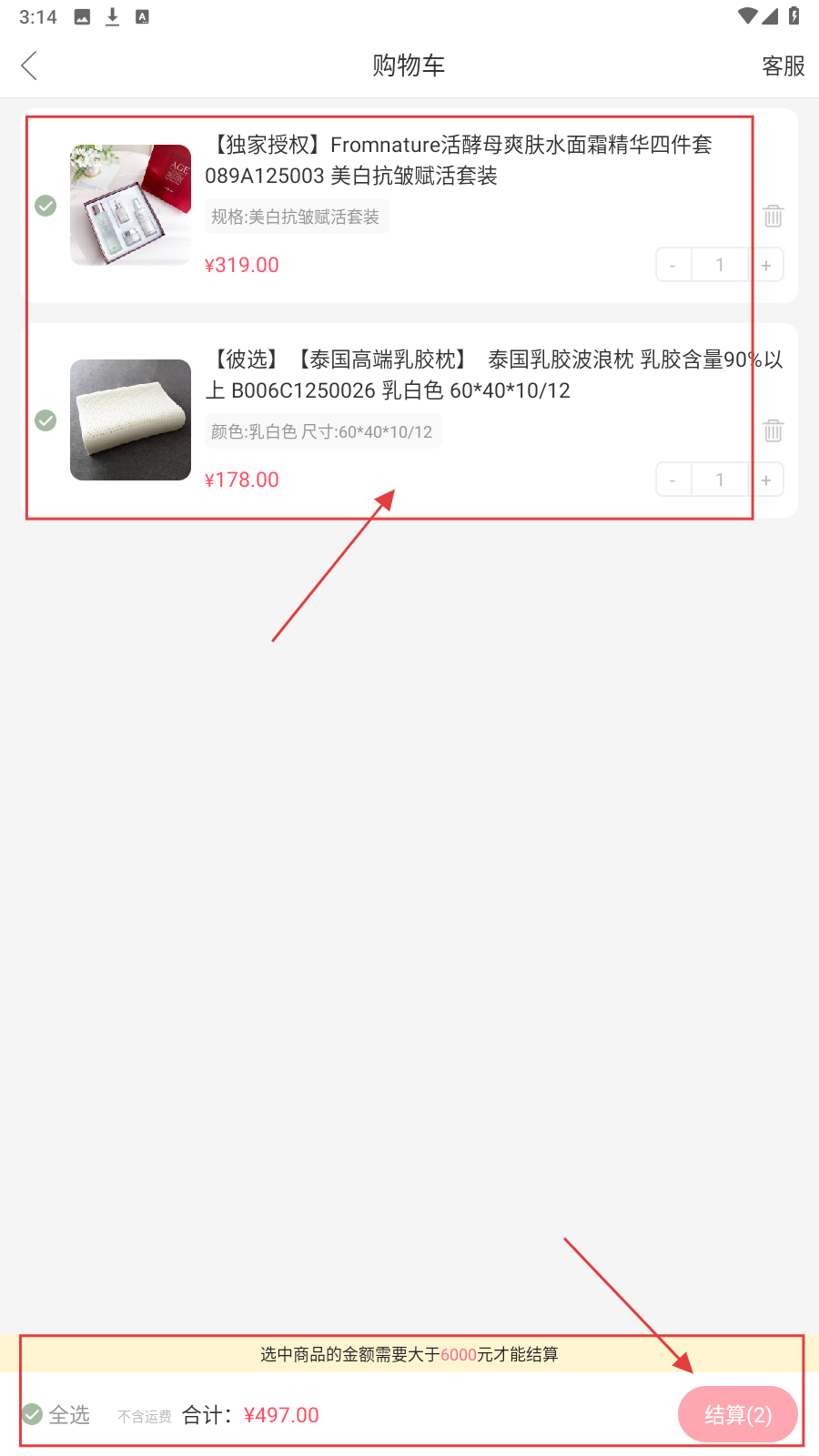Viewport: 819px width, 1456px height.
Task: Decrease quantity of latex pillow
Action: point(672,480)
